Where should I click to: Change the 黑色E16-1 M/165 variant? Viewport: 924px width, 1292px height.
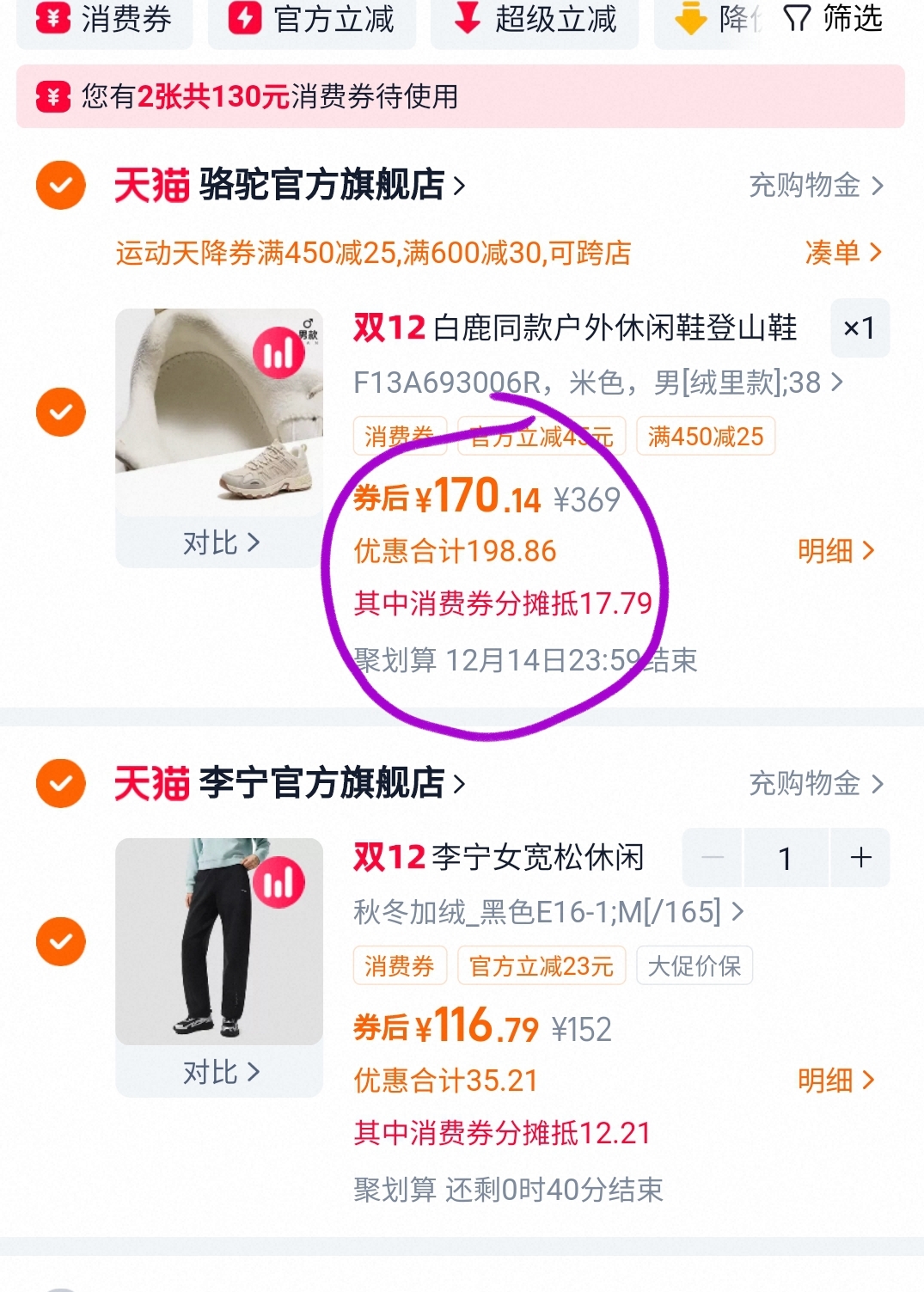coord(548,912)
